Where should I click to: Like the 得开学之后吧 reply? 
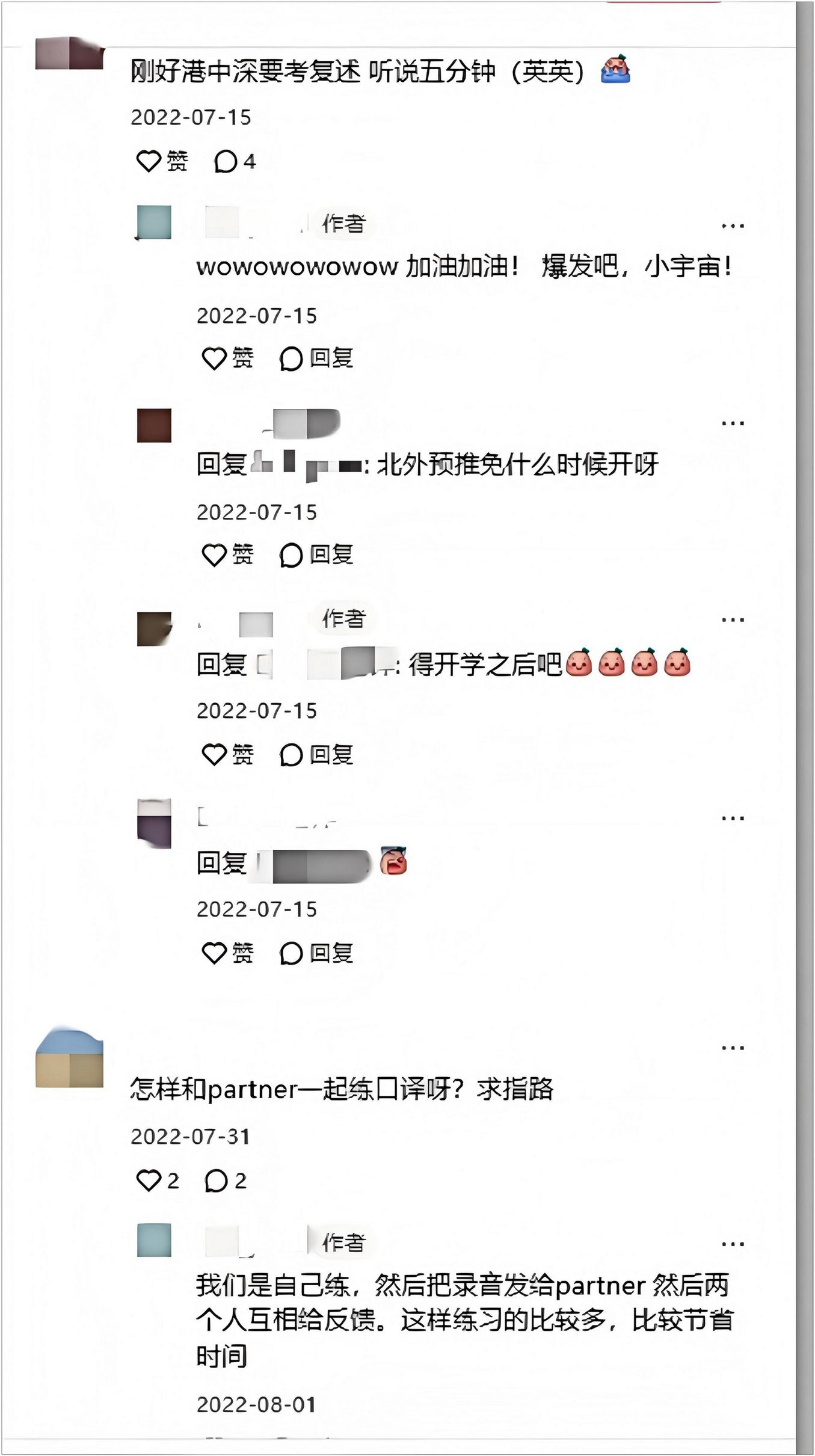214,754
